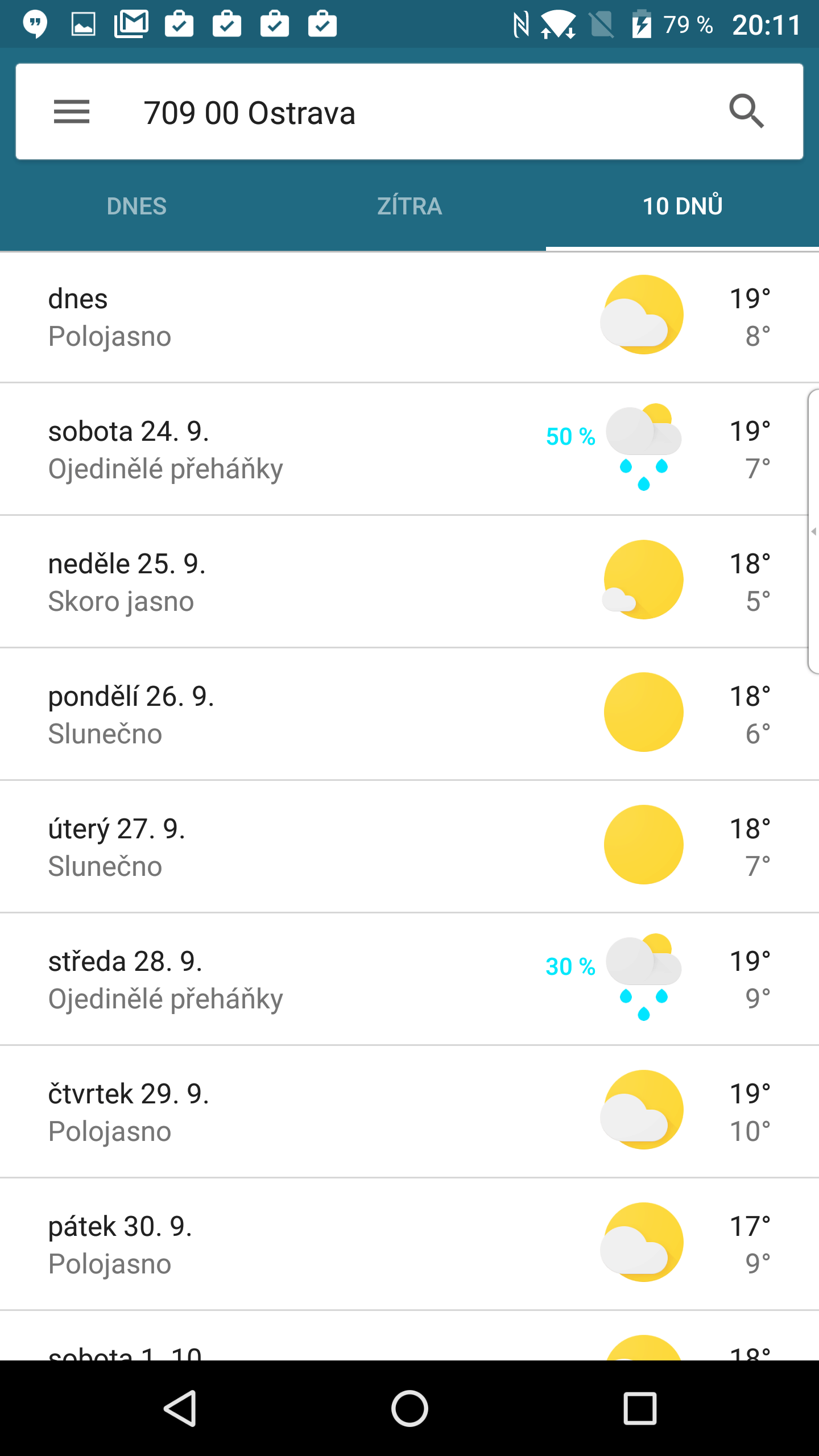Open the dnes Polojasno forecast row

click(409, 317)
